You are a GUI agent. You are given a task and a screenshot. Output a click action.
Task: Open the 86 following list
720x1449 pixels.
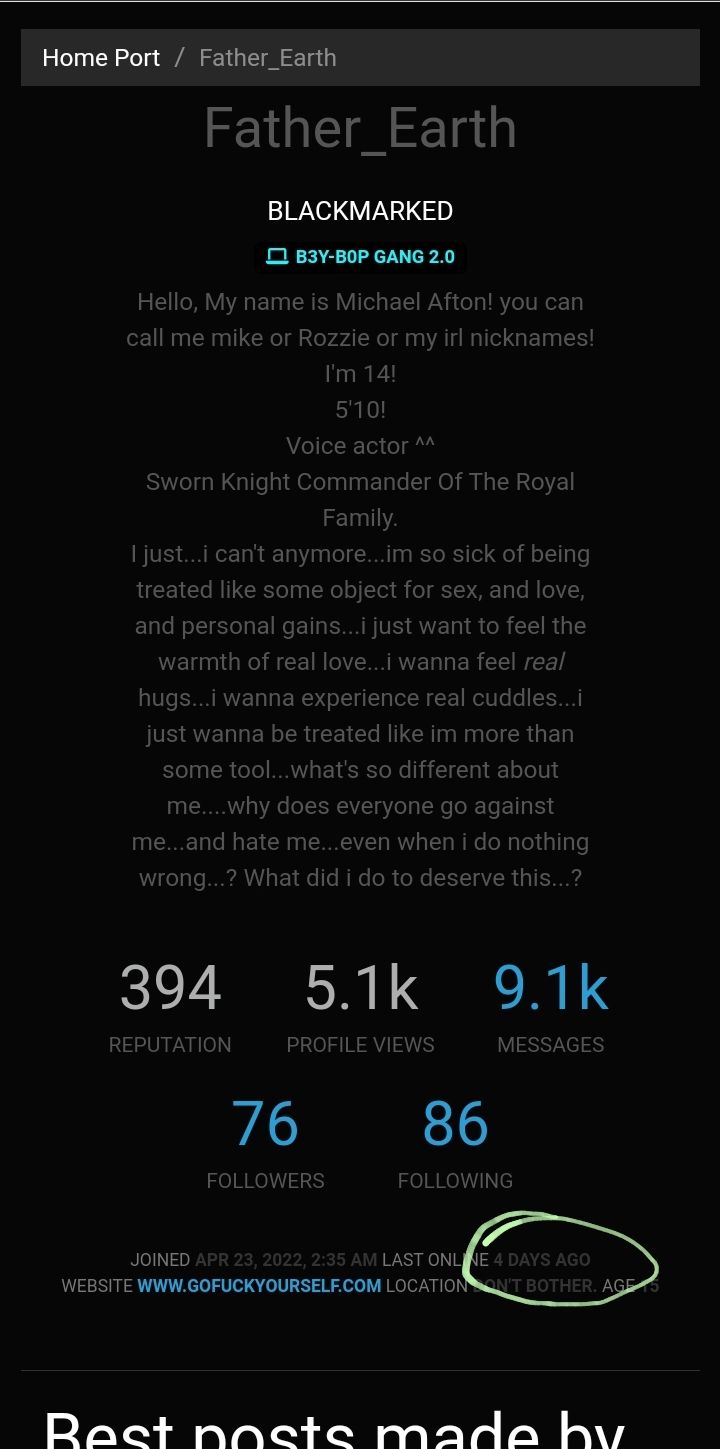[455, 1125]
